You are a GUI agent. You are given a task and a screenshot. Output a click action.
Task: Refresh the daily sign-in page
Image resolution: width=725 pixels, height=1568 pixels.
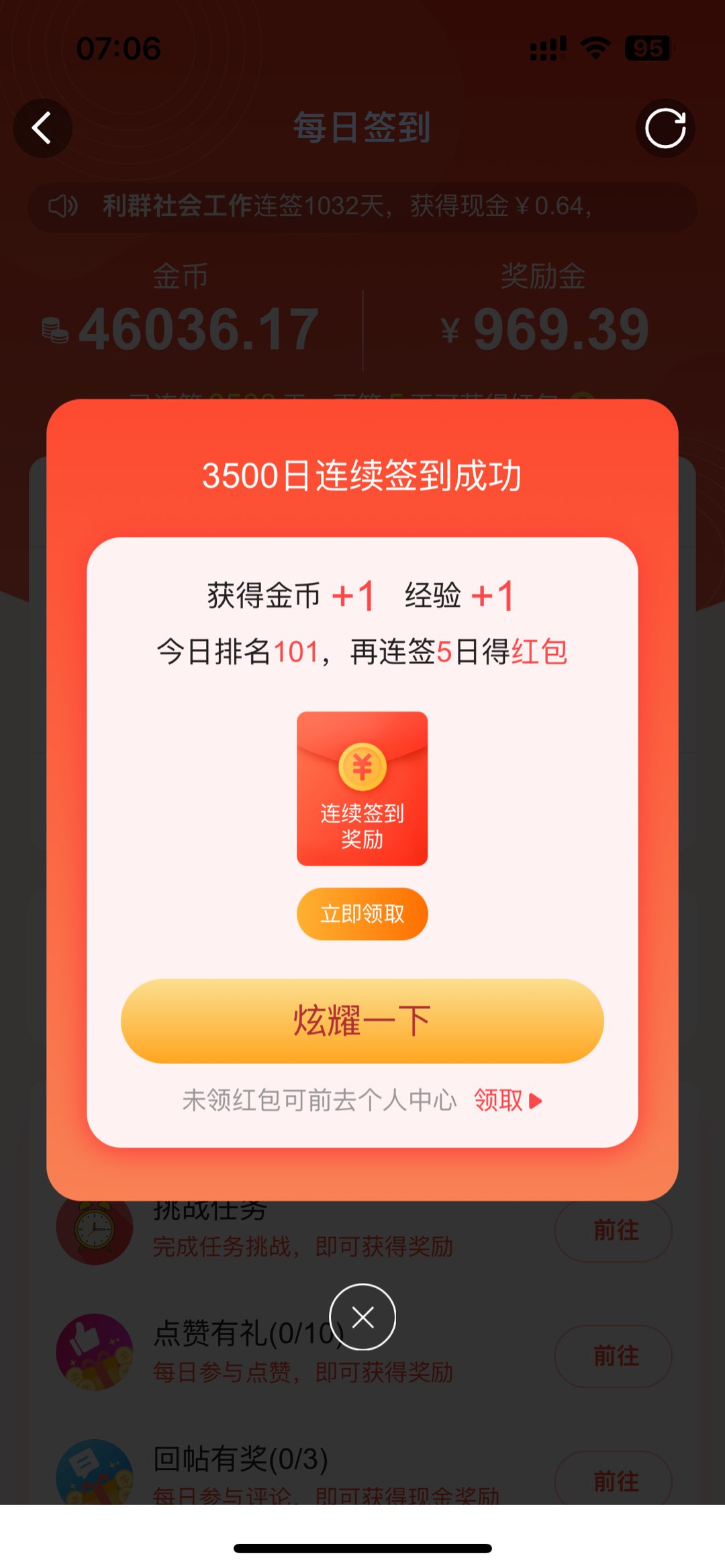[665, 128]
